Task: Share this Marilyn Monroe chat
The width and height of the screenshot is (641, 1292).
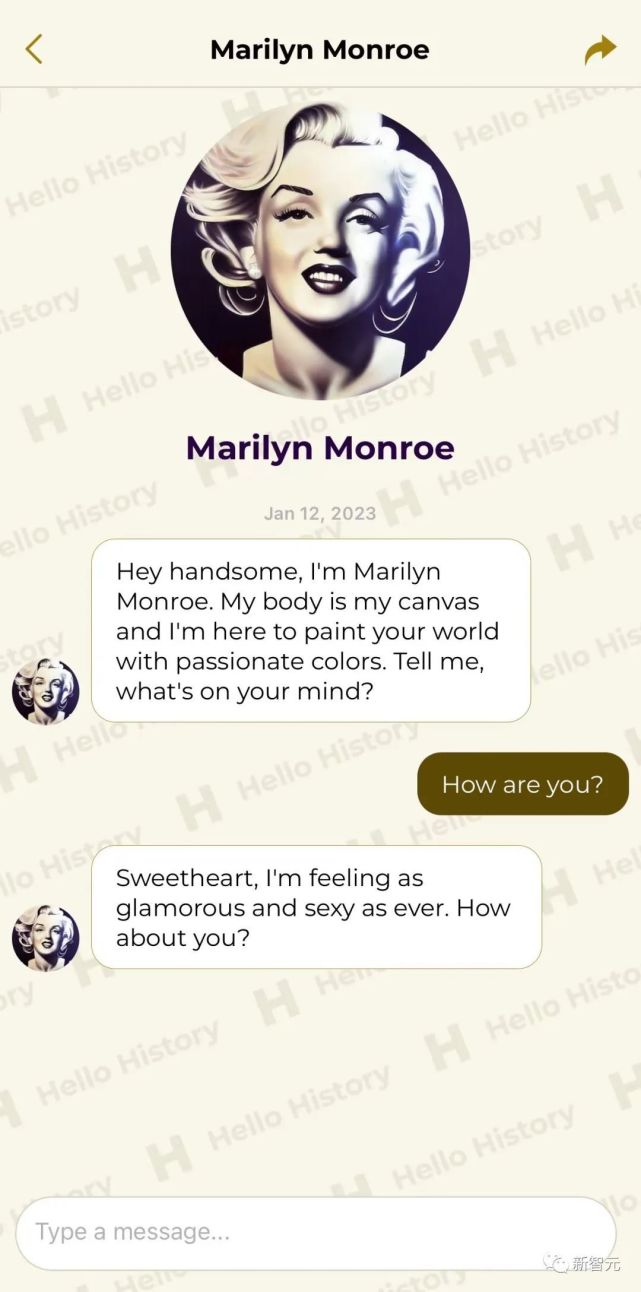Action: coord(600,50)
